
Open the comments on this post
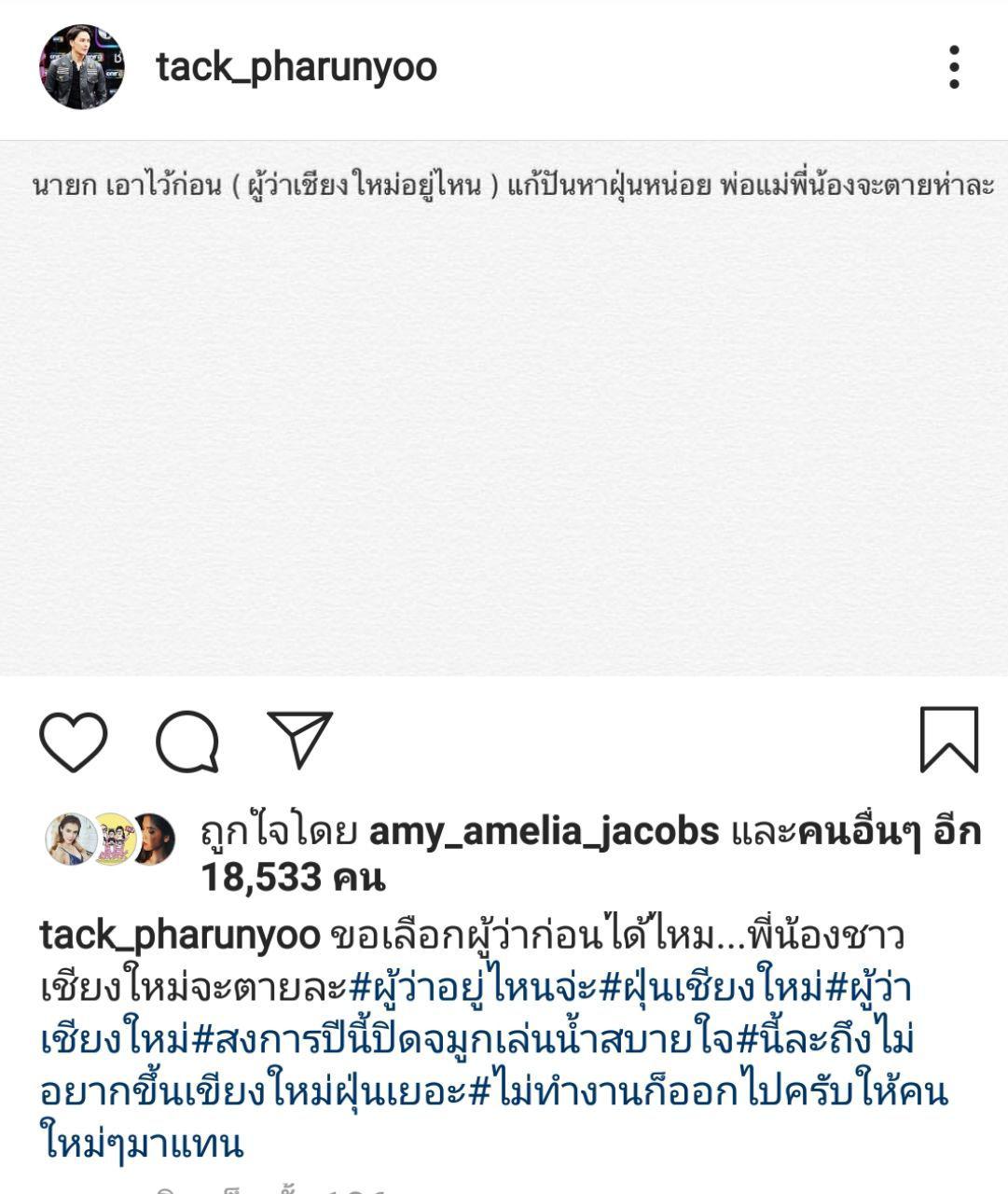point(187,743)
